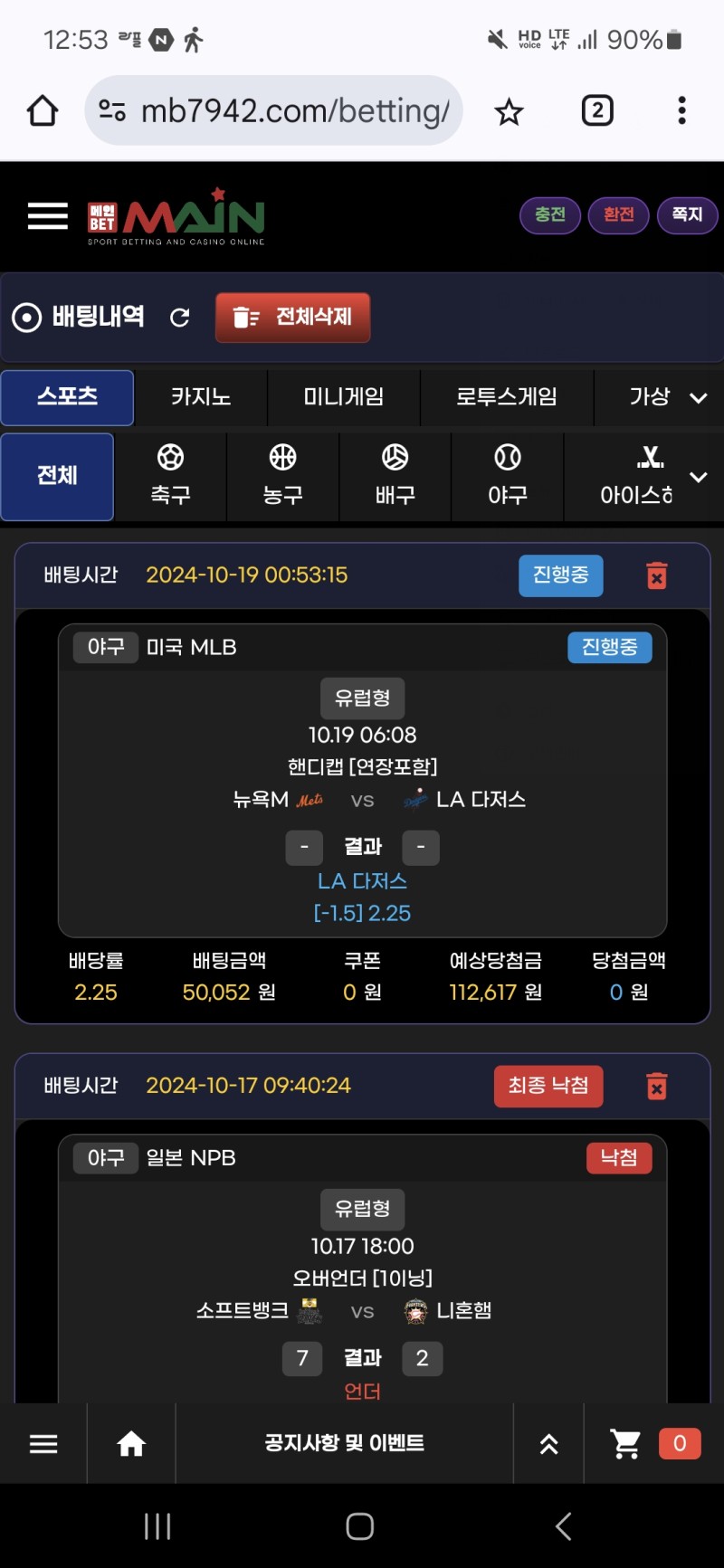Tap 전체삭제 to delete all bets
The height and width of the screenshot is (1568, 724).
pyautogui.click(x=293, y=318)
